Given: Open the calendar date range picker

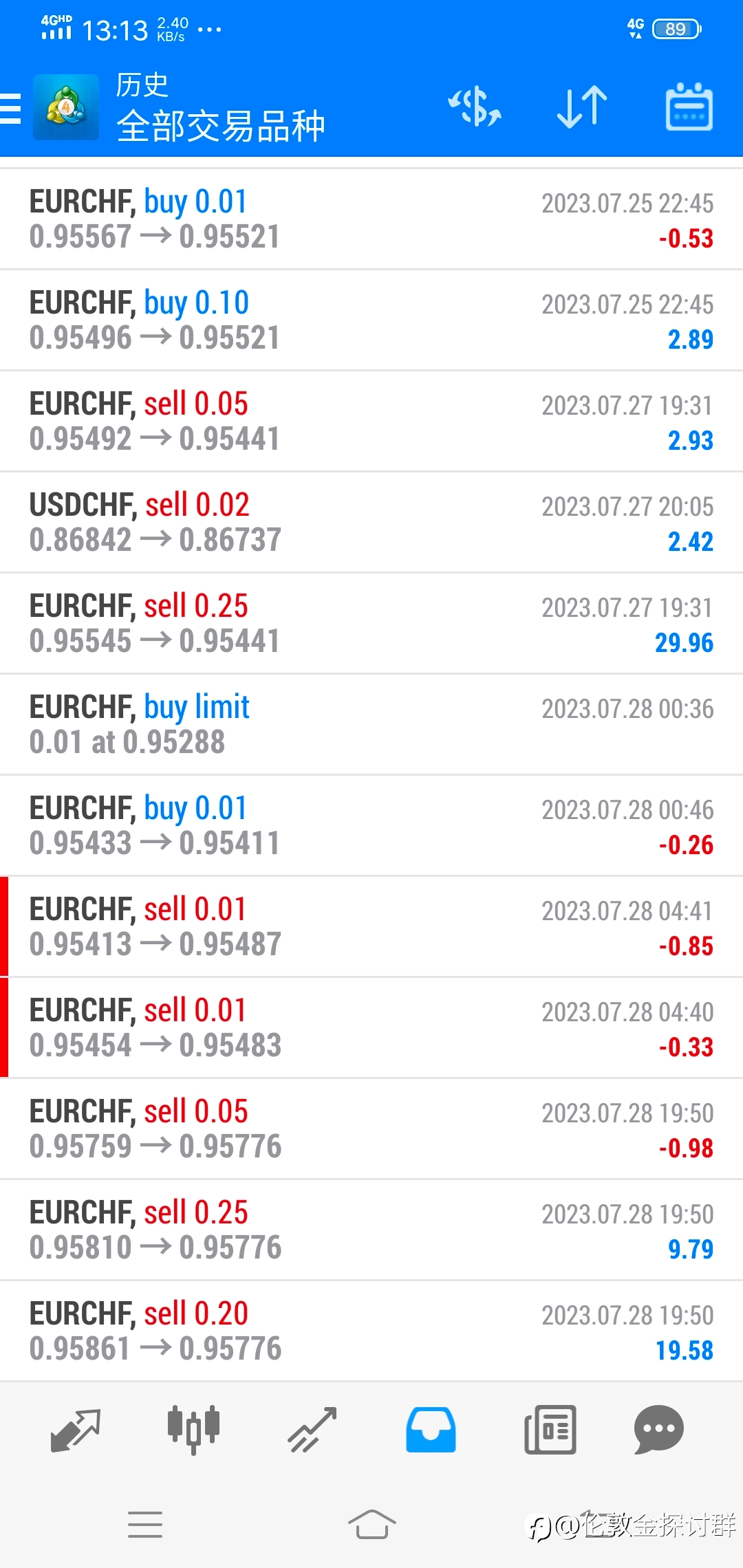Looking at the screenshot, I should point(689,107).
